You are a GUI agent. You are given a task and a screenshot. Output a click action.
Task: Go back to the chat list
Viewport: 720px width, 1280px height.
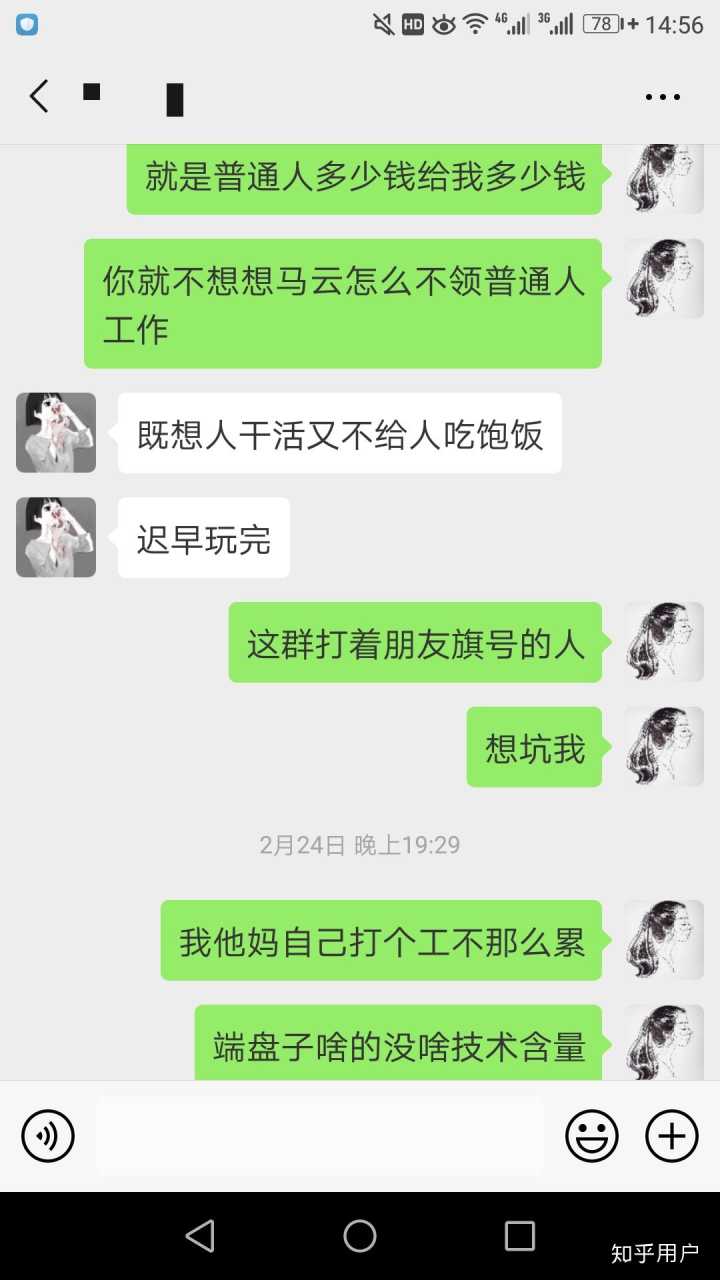tap(39, 97)
